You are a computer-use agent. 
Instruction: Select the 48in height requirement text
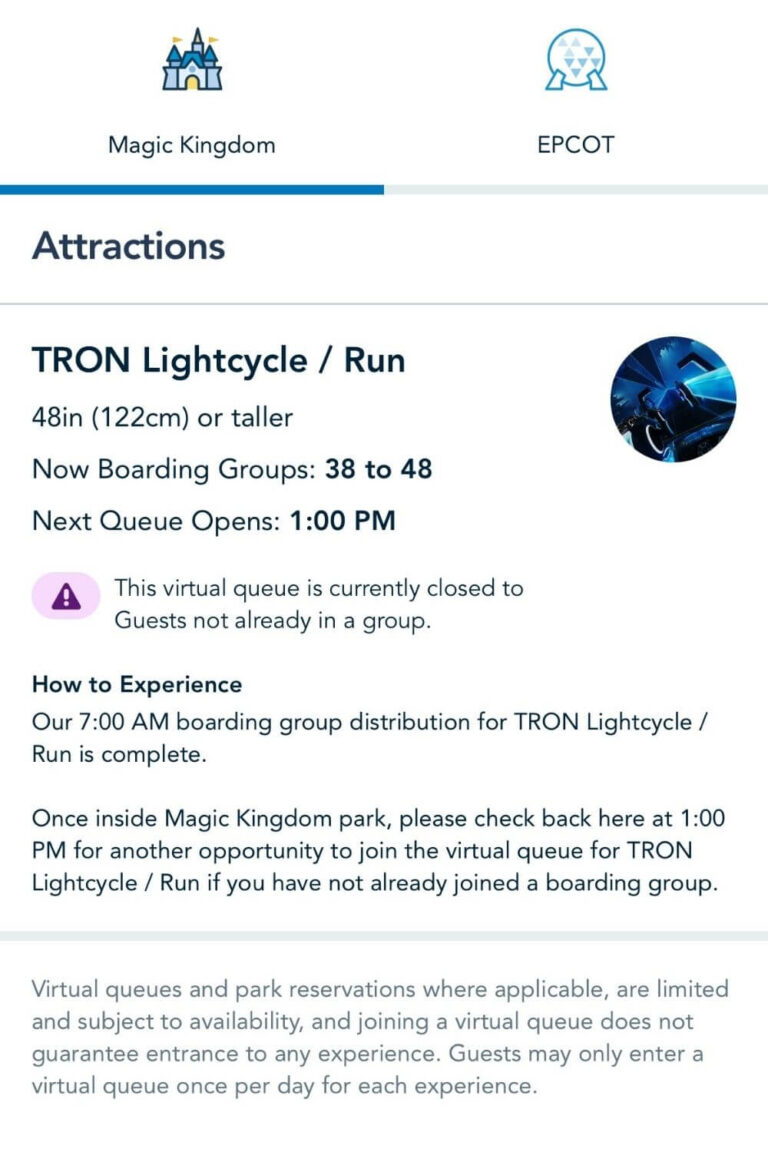(162, 417)
